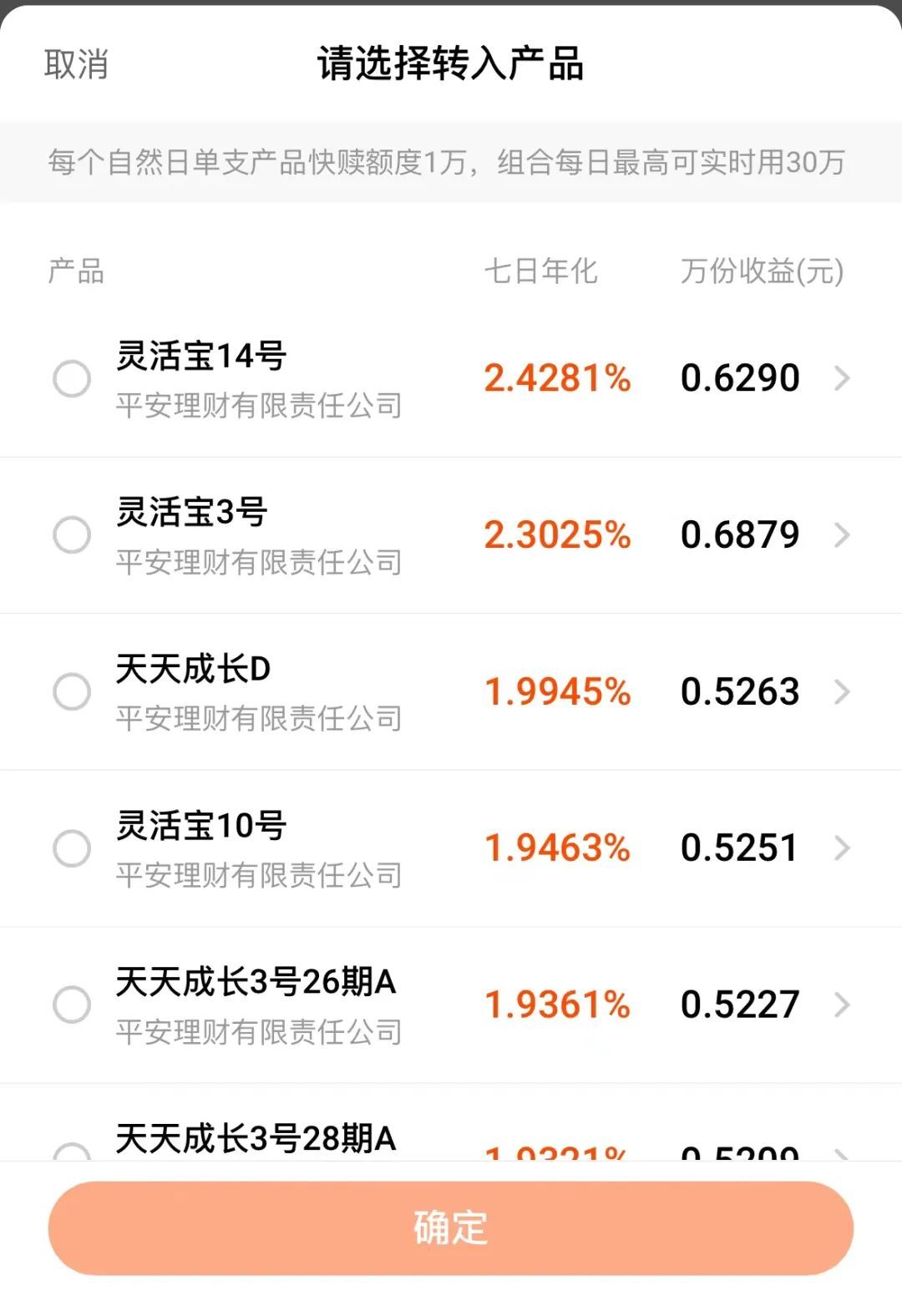
Task: Choose the 灵活宝3号 radio option
Action: [x=72, y=535]
